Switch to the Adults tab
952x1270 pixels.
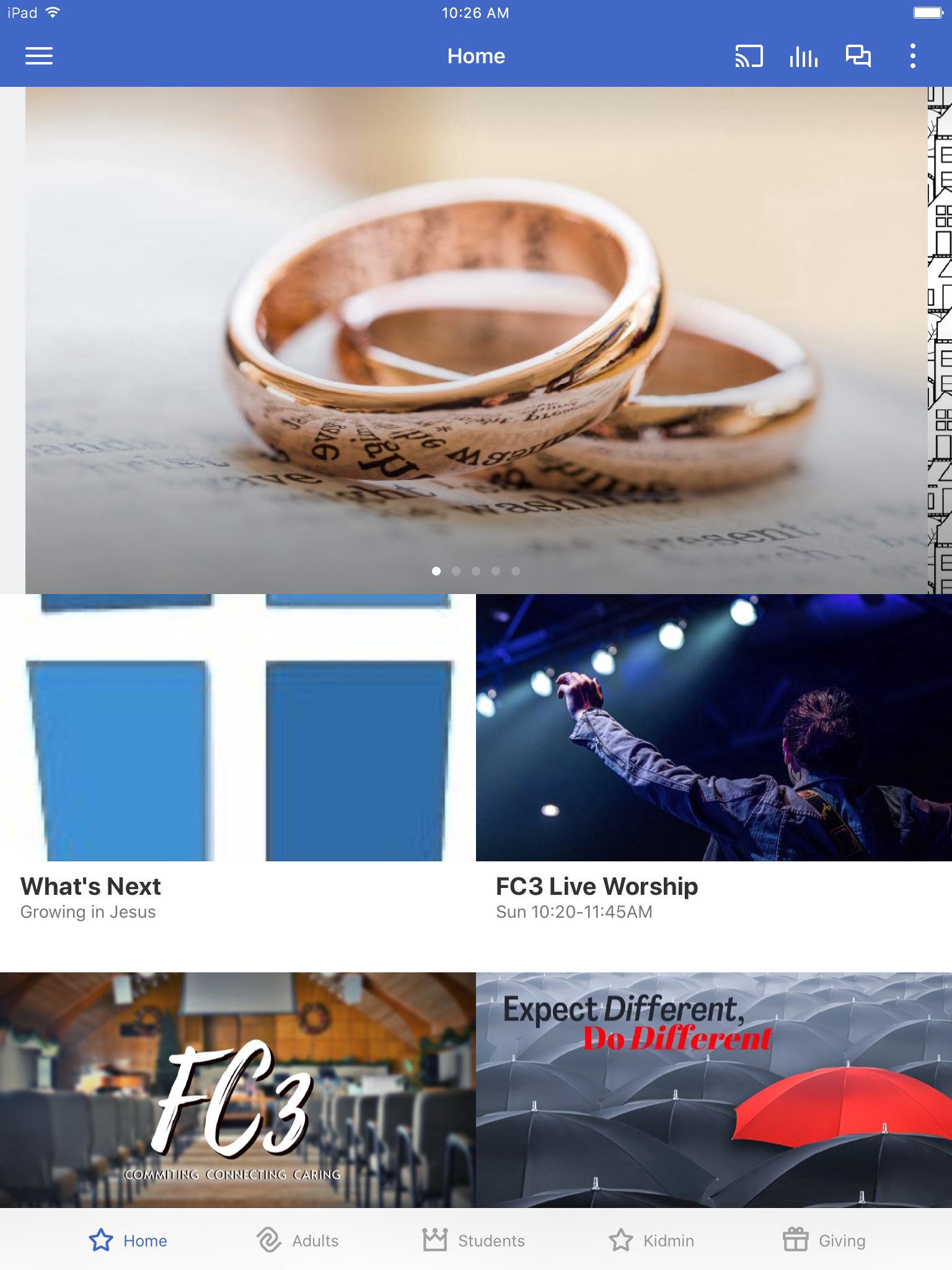click(x=298, y=1240)
